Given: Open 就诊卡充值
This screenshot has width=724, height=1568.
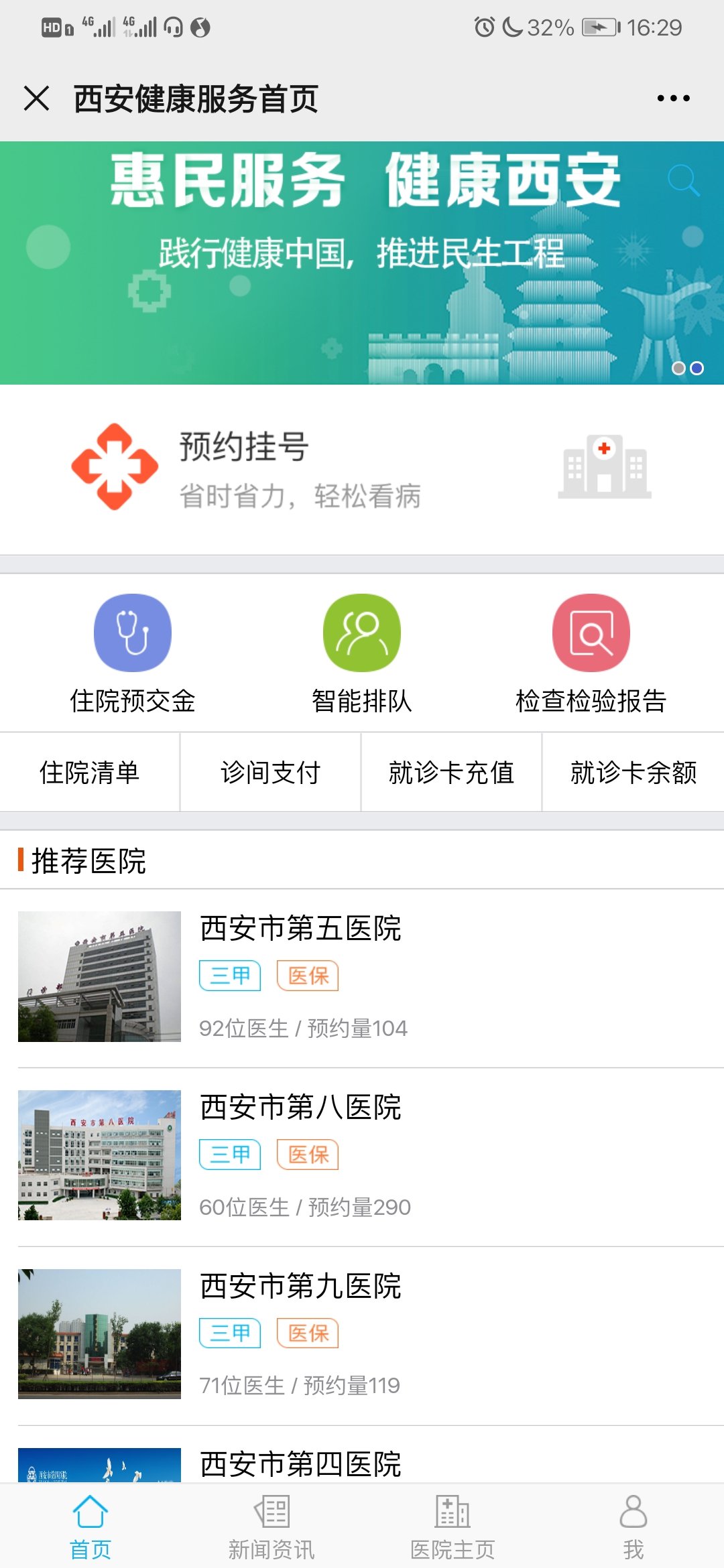Looking at the screenshot, I should coord(451,773).
